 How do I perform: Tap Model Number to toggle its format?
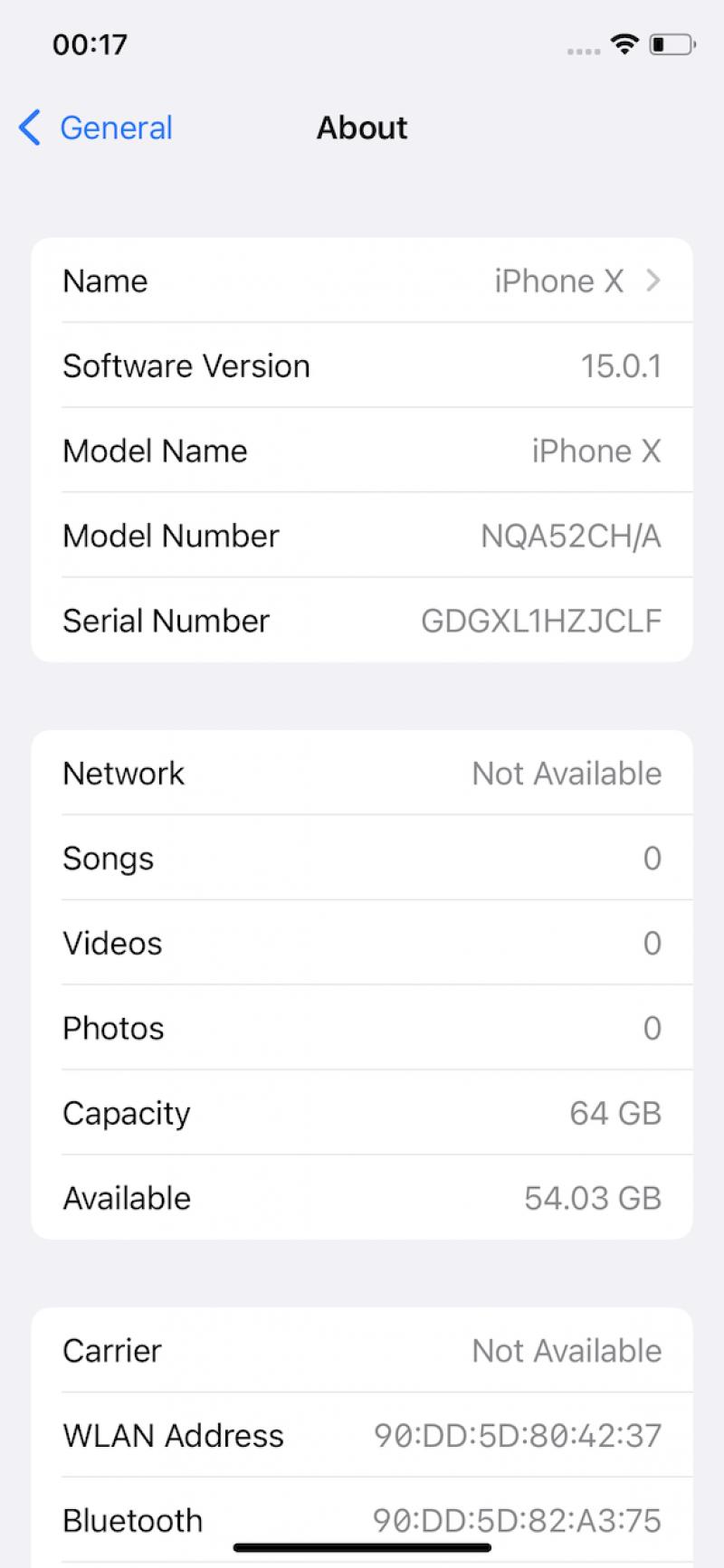point(362,536)
